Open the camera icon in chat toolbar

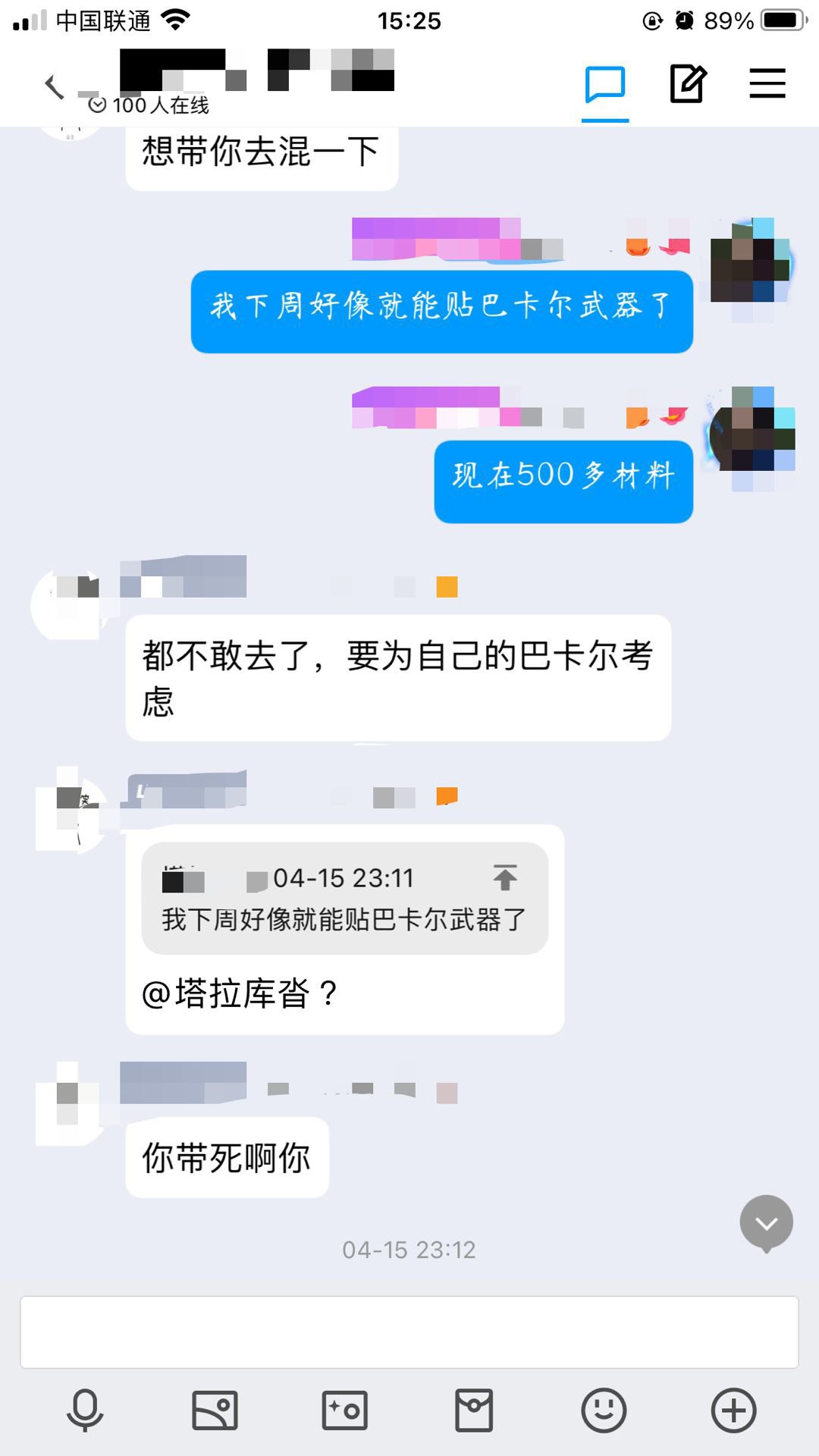coord(344,1407)
